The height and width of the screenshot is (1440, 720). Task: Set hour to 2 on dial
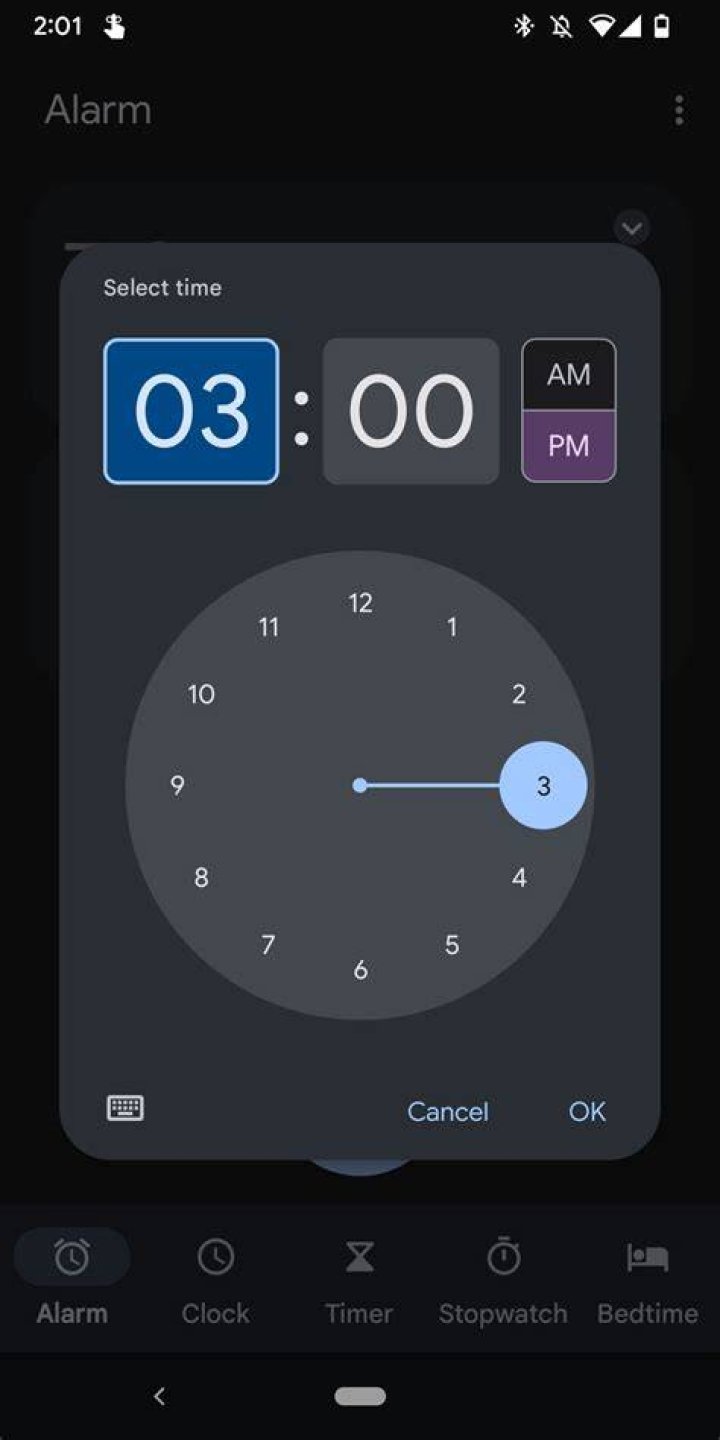coord(519,694)
